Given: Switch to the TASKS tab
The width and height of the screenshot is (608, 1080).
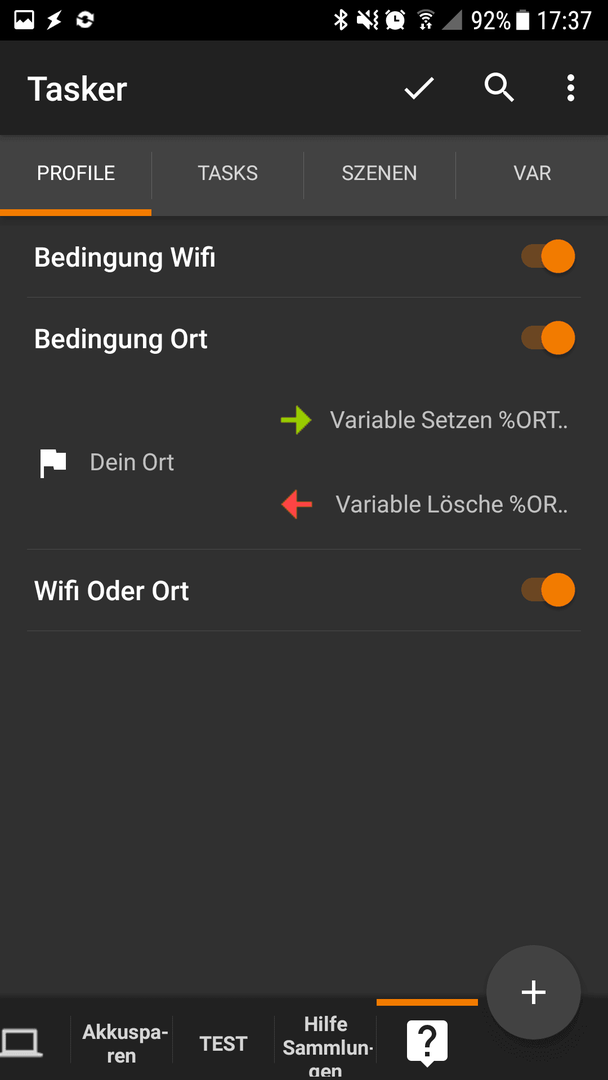Looking at the screenshot, I should tap(228, 174).
